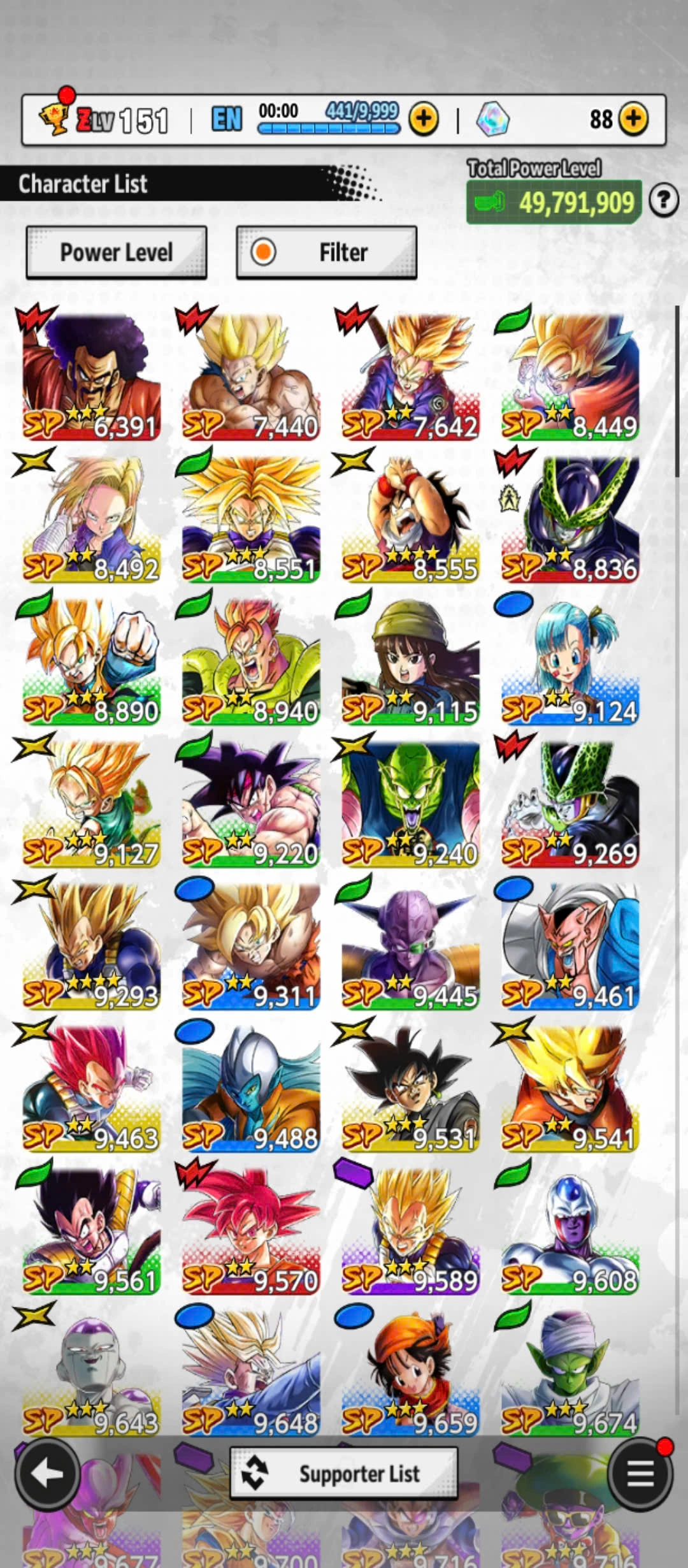The width and height of the screenshot is (688, 1568).
Task: Select the character with power 6,391
Action: pos(91,376)
